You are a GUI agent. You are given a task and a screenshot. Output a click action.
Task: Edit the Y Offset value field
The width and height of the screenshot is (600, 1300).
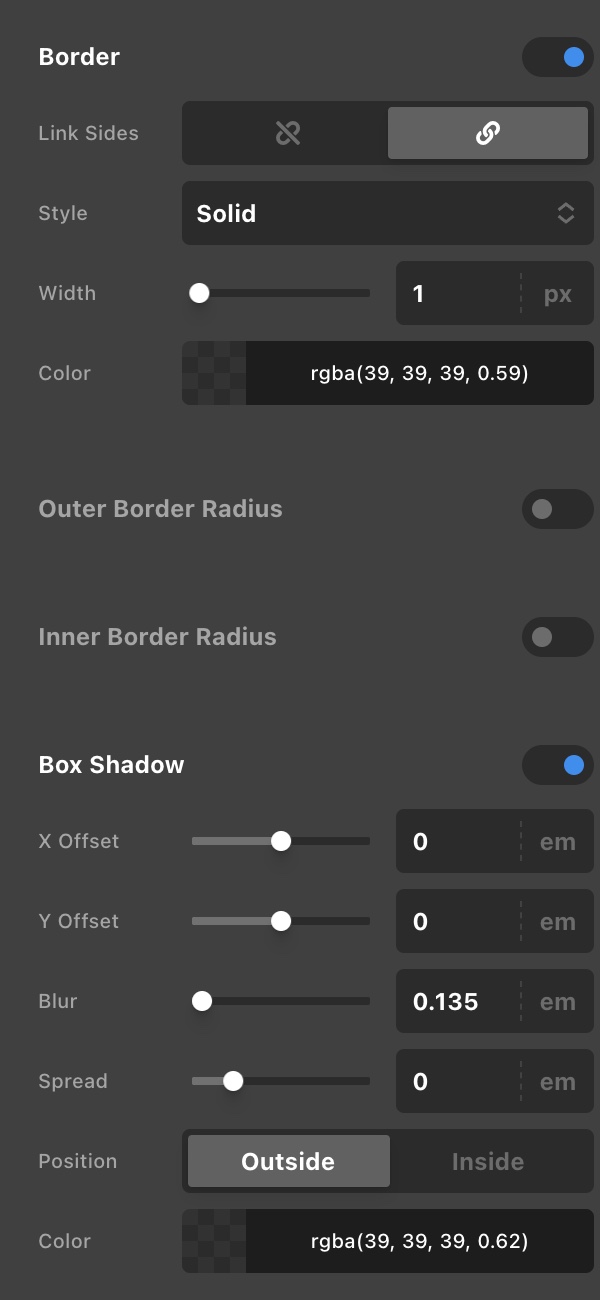[458, 921]
